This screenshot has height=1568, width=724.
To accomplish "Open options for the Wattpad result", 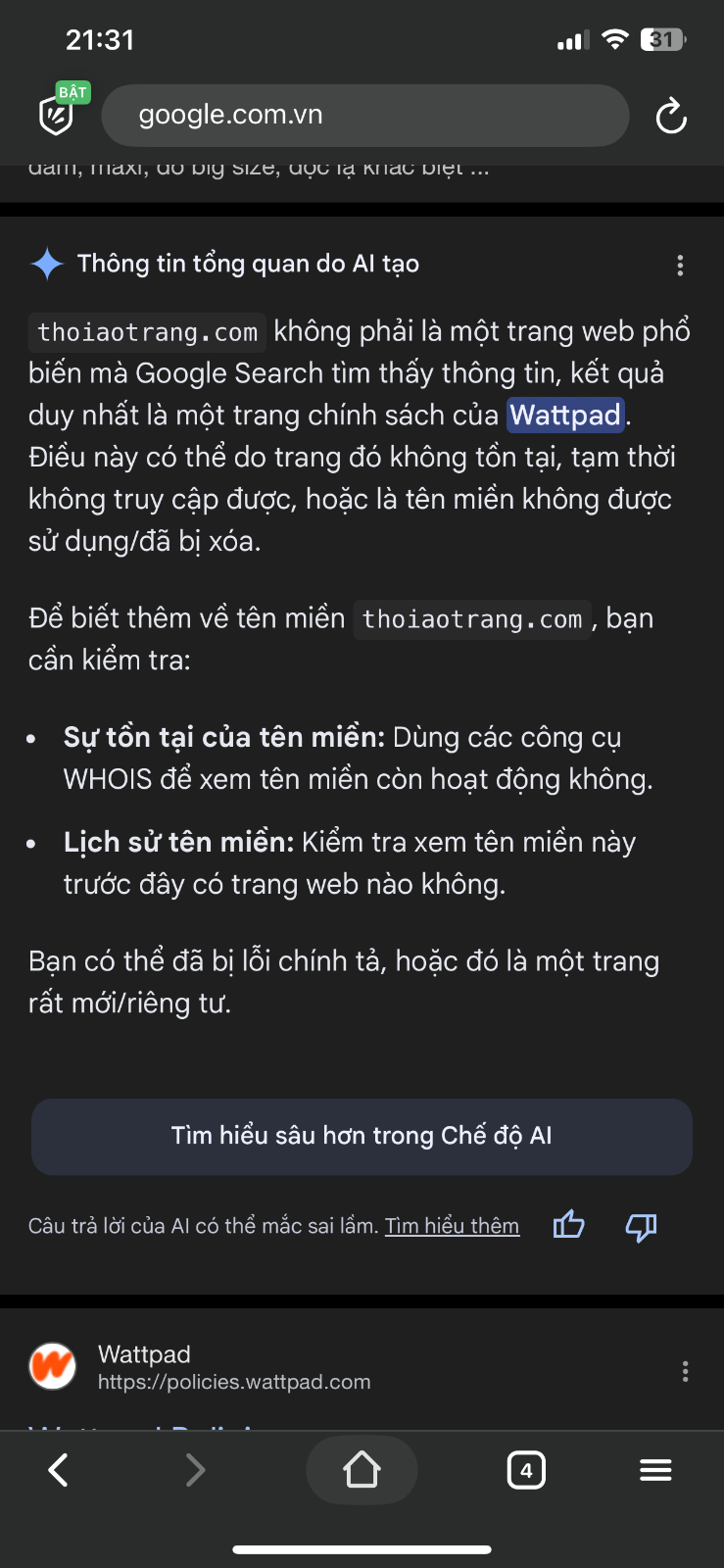I will tap(685, 1371).
